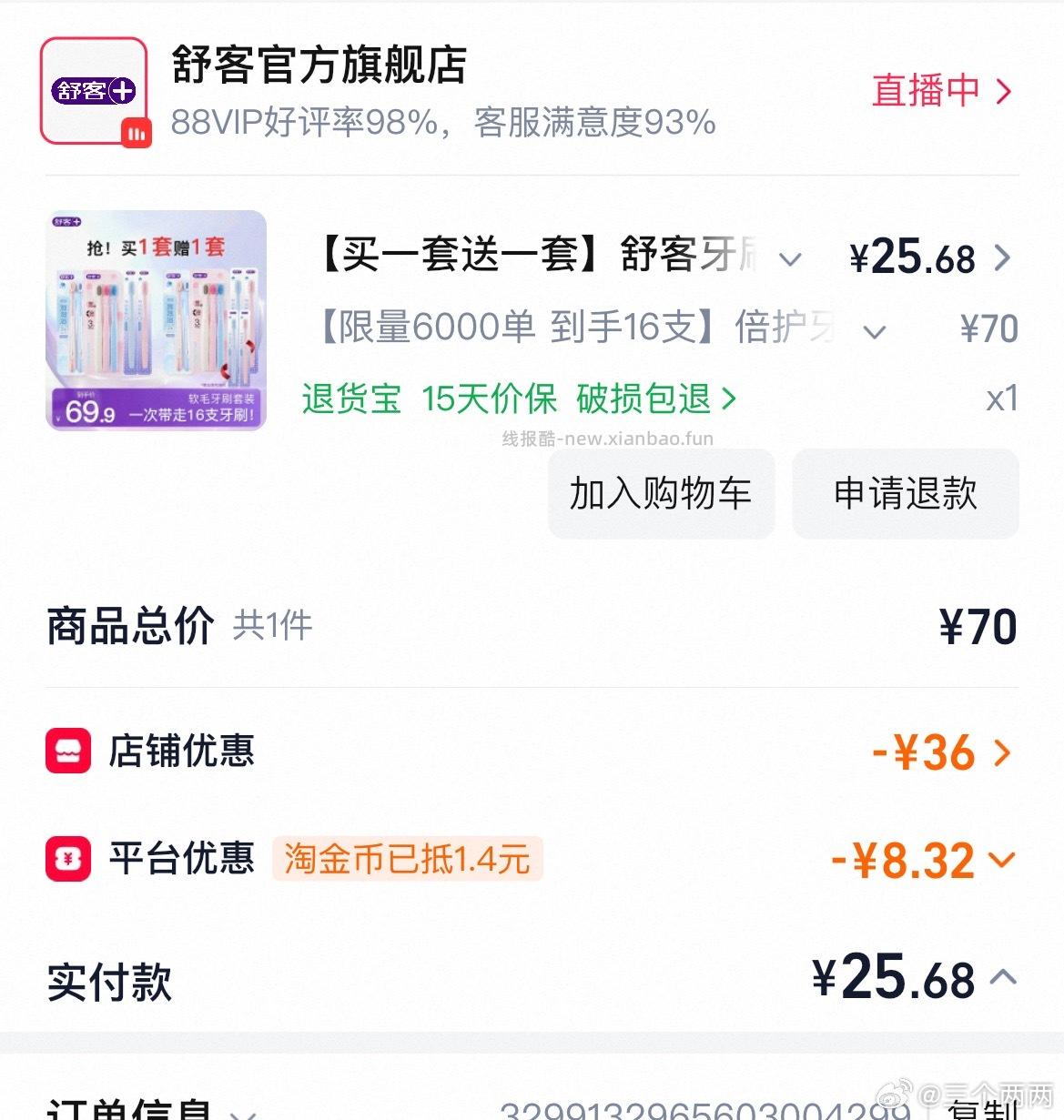Open guarantee details via green arrow
Image resolution: width=1064 pixels, height=1120 pixels.
pyautogui.click(x=727, y=399)
